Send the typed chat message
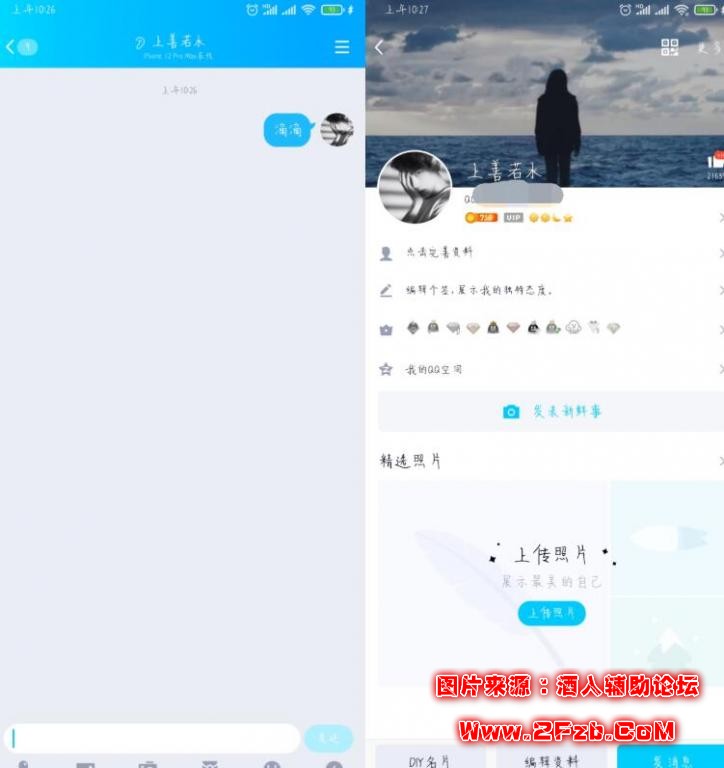Image resolution: width=724 pixels, height=768 pixels. tap(328, 739)
